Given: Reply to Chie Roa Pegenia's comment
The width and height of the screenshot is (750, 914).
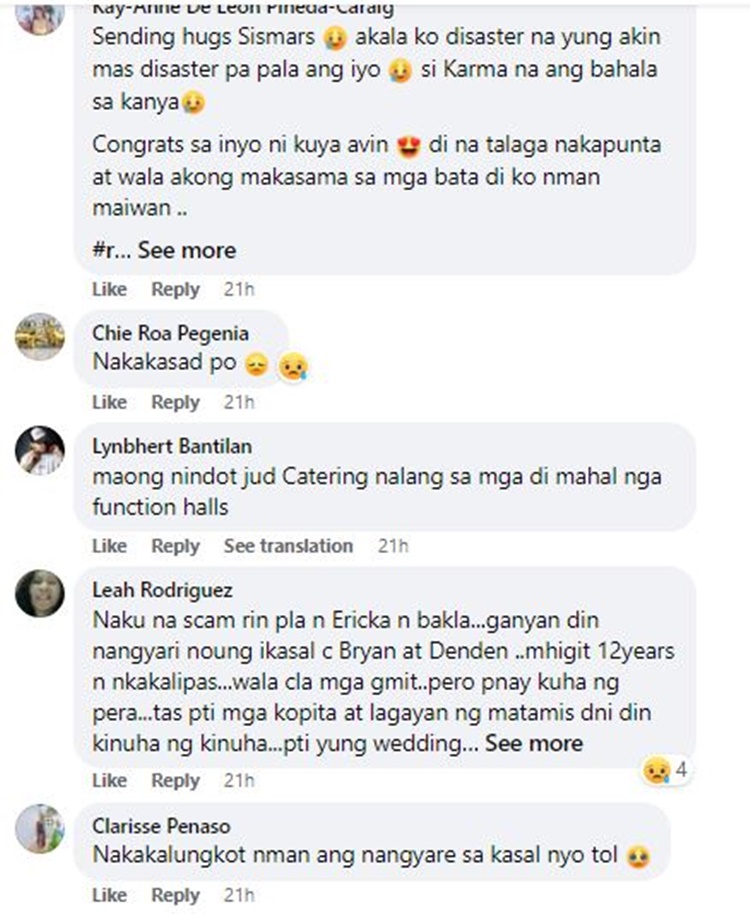Looking at the screenshot, I should [x=175, y=402].
